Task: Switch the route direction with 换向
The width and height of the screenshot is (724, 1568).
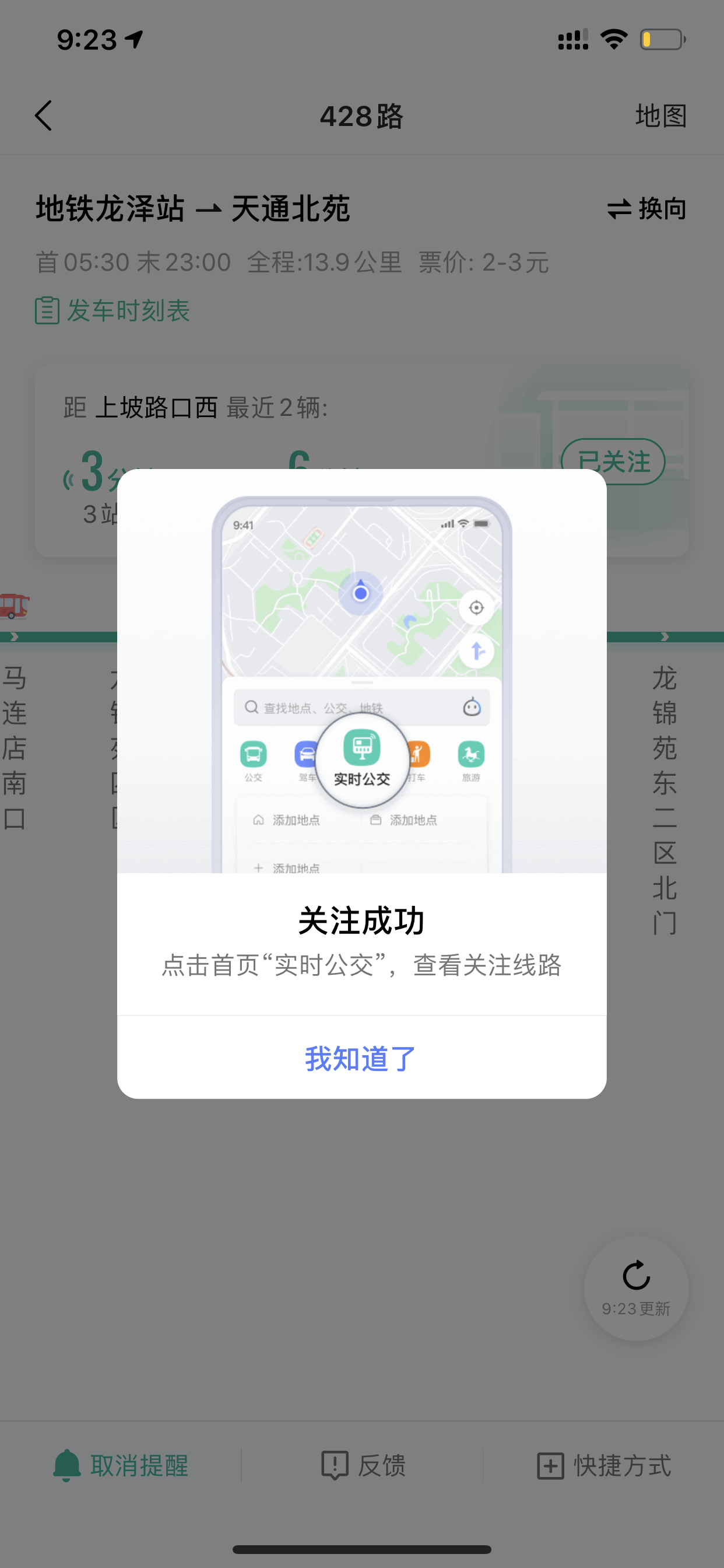Action: pyautogui.click(x=647, y=209)
